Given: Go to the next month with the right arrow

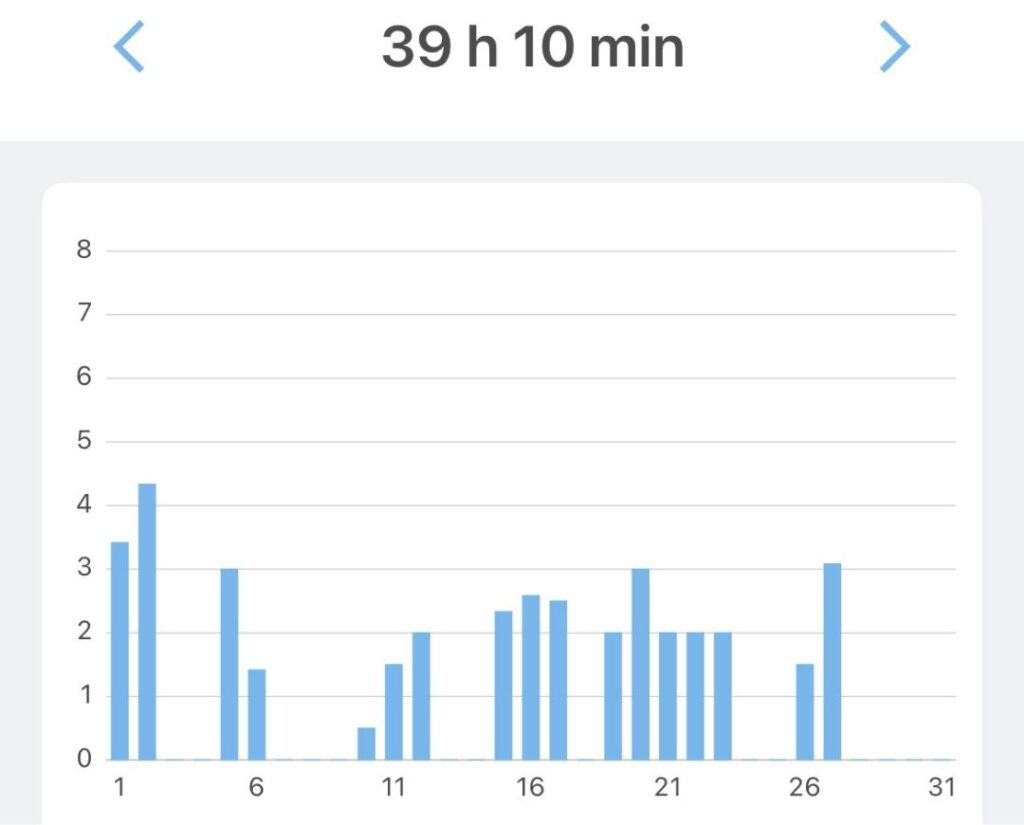Looking at the screenshot, I should point(894,48).
